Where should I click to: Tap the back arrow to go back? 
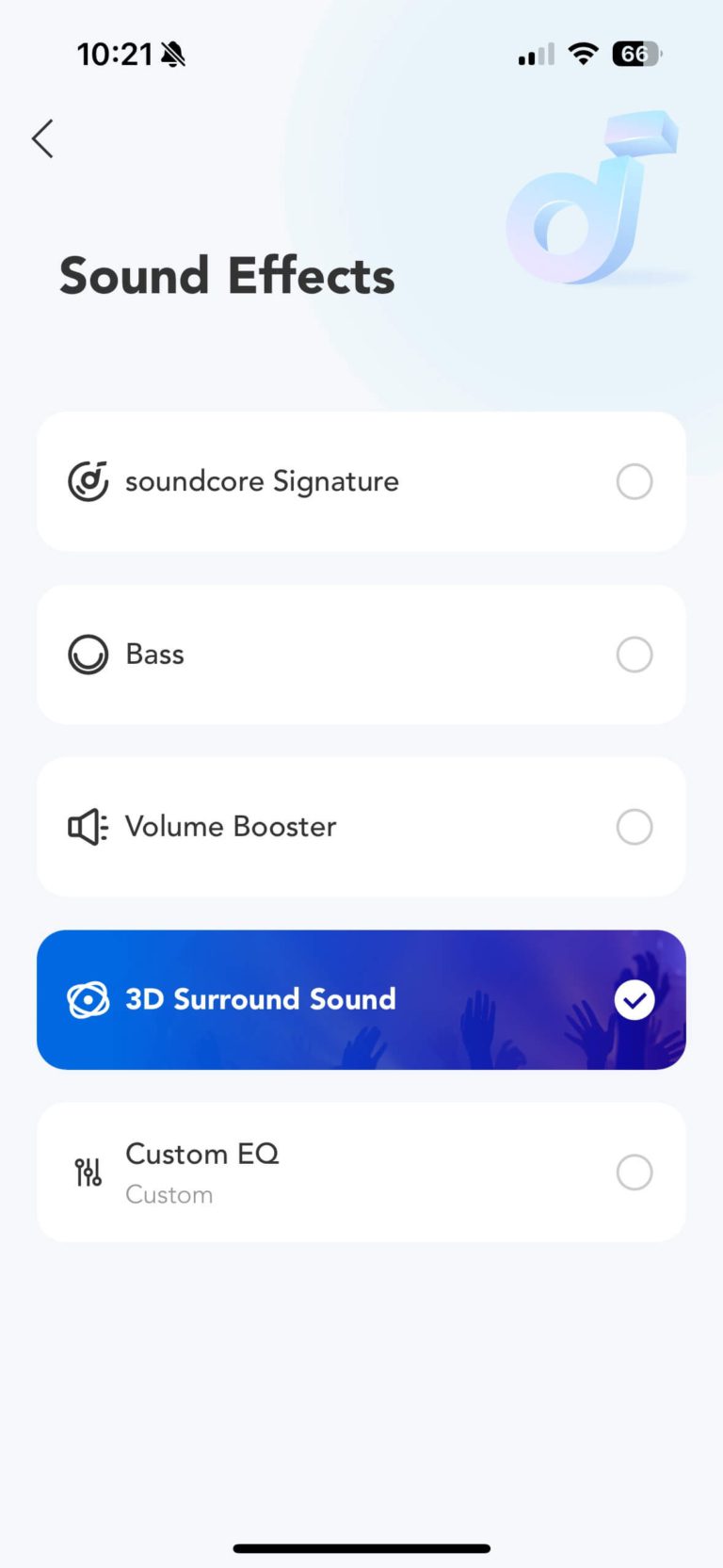pos(41,137)
